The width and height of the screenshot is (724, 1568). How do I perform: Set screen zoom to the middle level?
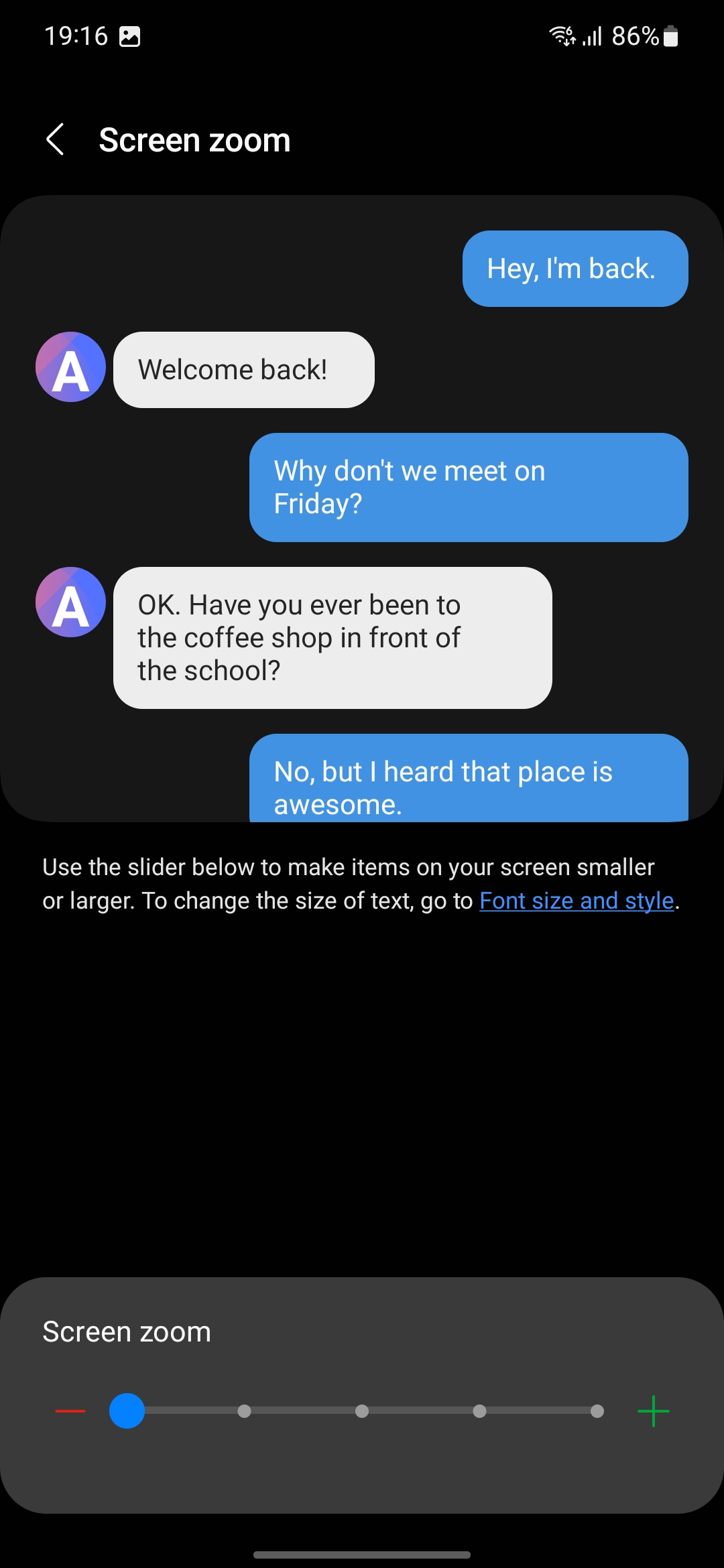pos(362,1411)
